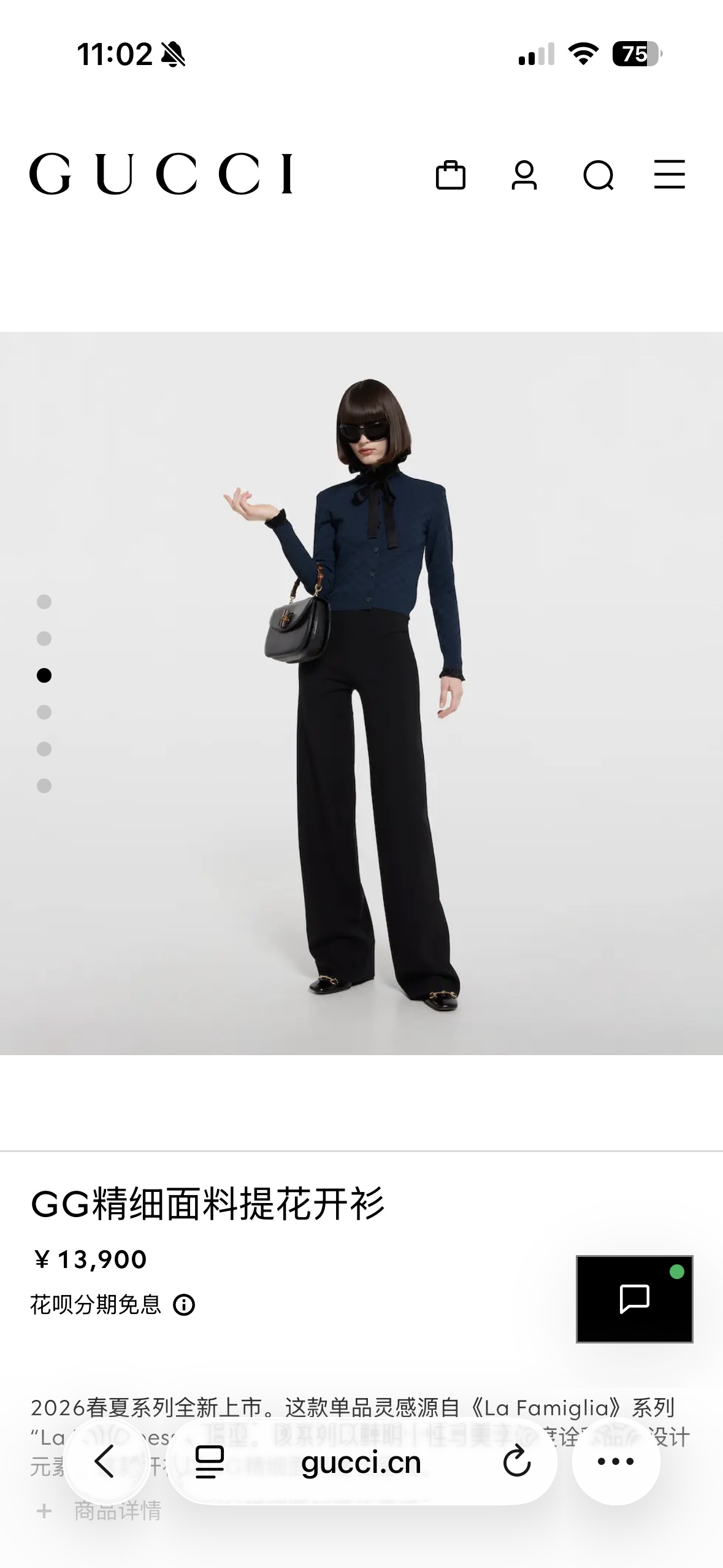Go back in the browser
Image resolution: width=723 pixels, height=1568 pixels.
pyautogui.click(x=105, y=1461)
